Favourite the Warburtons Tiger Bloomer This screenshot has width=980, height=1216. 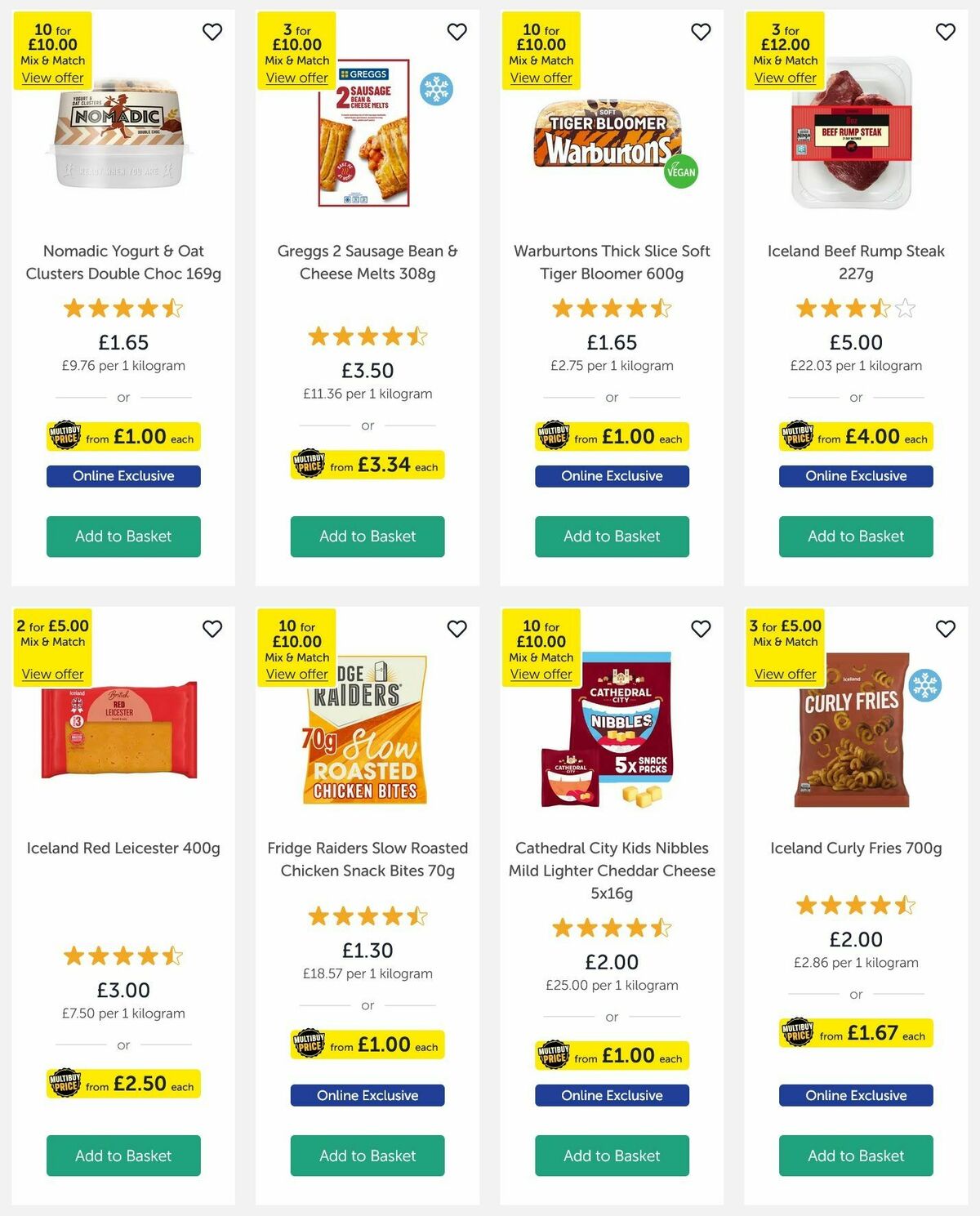701,32
